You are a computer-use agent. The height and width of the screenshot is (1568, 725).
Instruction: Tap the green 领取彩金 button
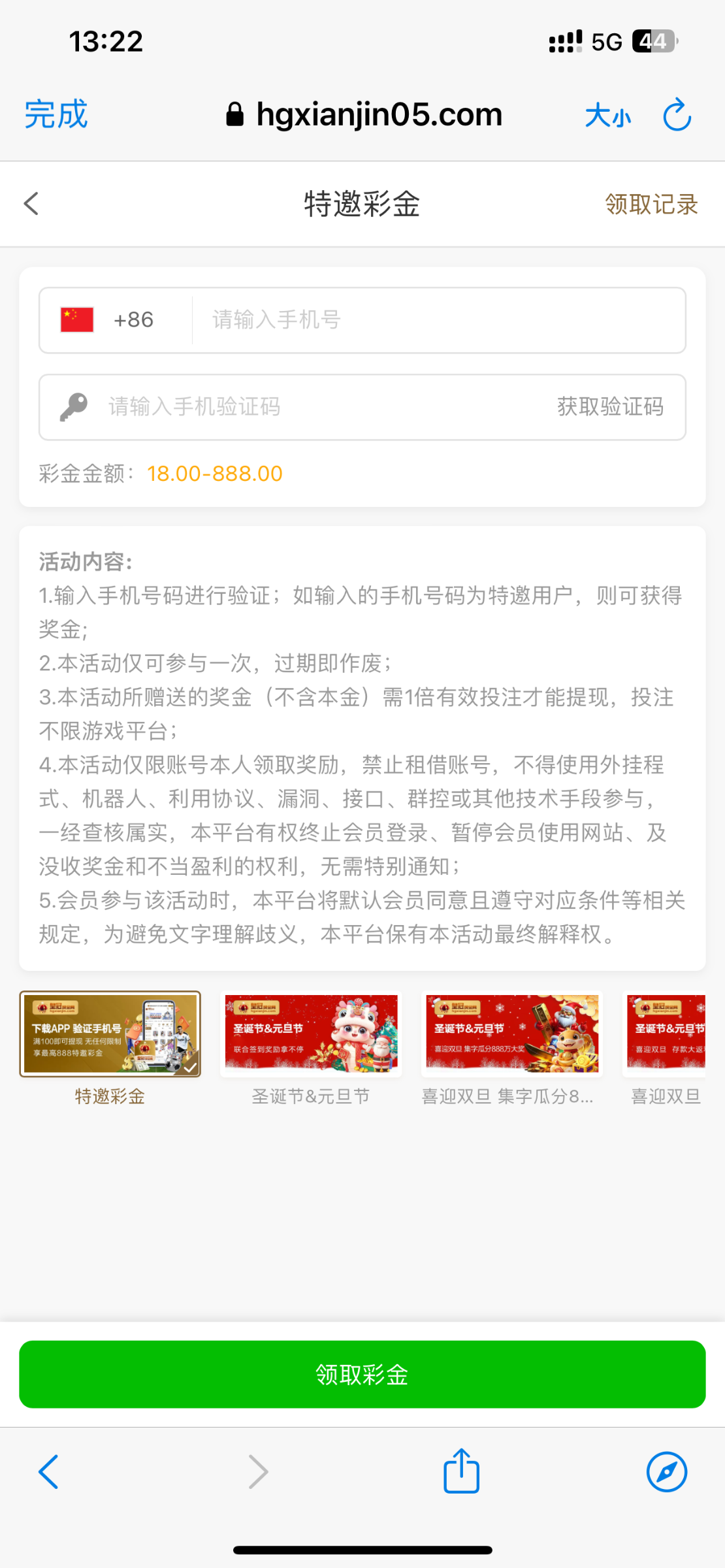point(362,1375)
